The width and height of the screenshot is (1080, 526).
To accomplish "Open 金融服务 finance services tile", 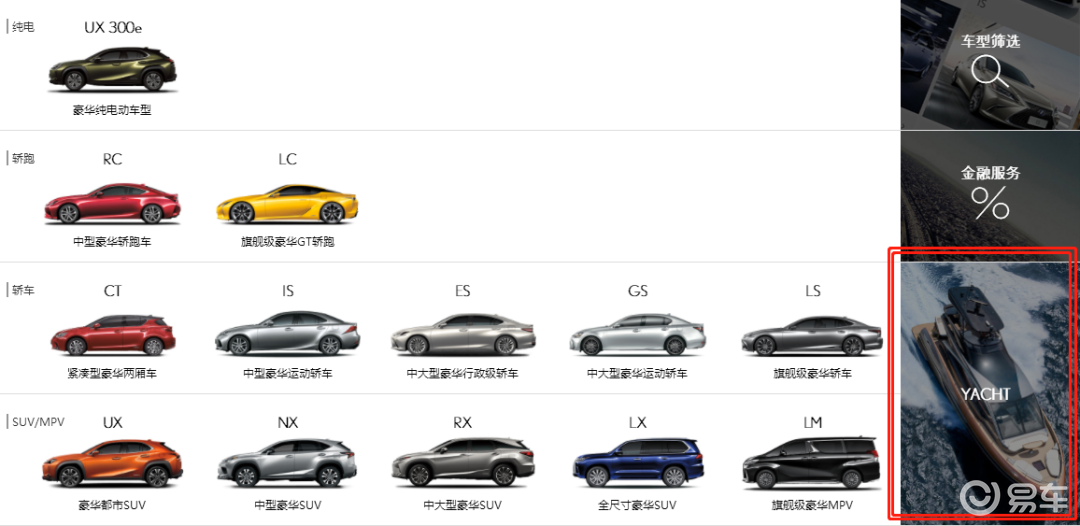I will (989, 195).
